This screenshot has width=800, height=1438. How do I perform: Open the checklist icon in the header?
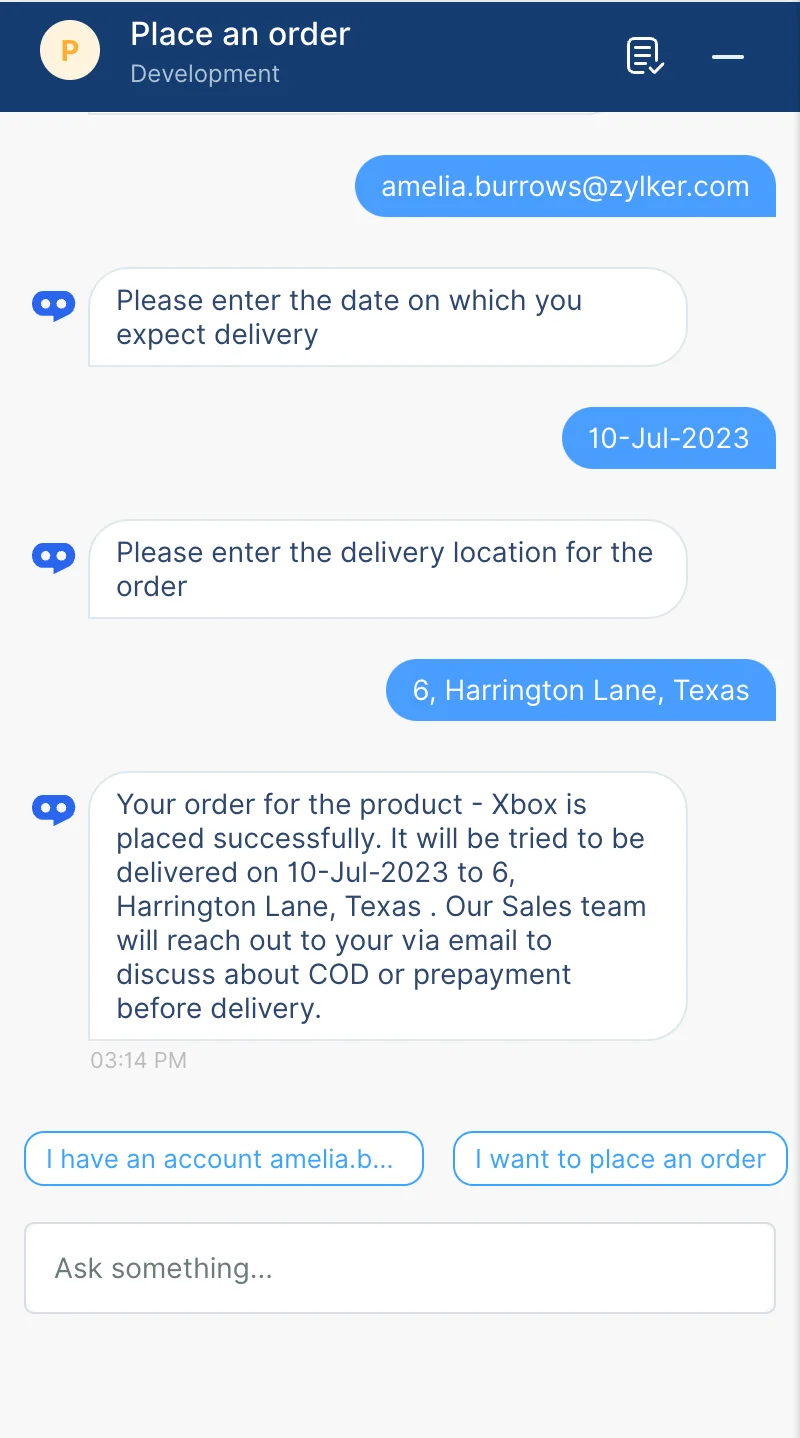coord(645,56)
